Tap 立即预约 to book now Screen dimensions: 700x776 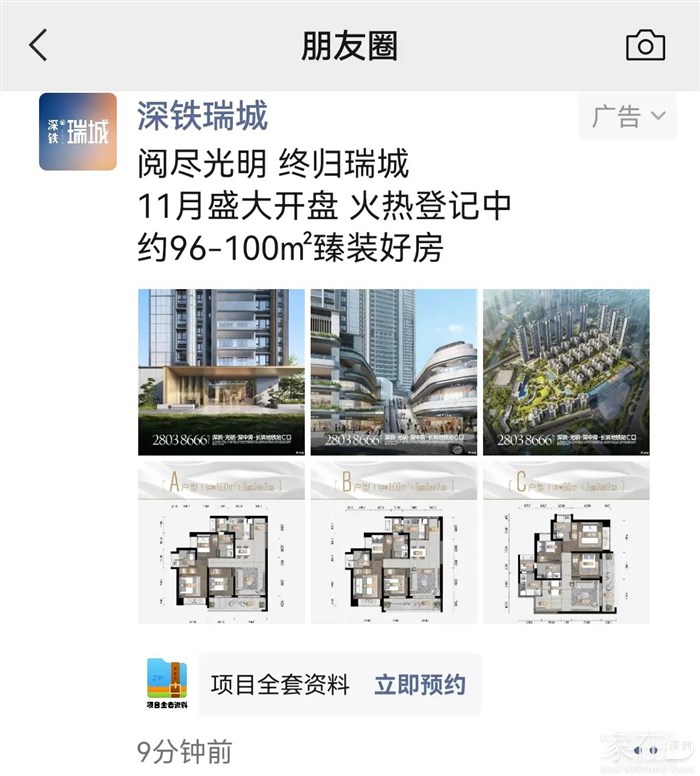(420, 685)
